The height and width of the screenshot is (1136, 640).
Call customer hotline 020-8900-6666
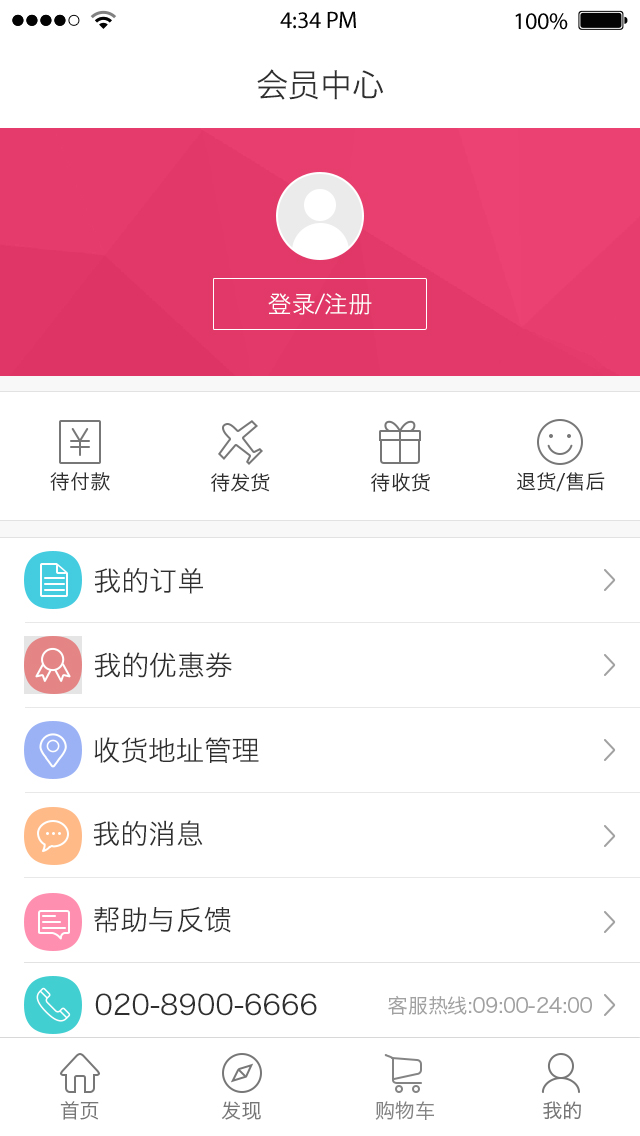coord(320,1004)
